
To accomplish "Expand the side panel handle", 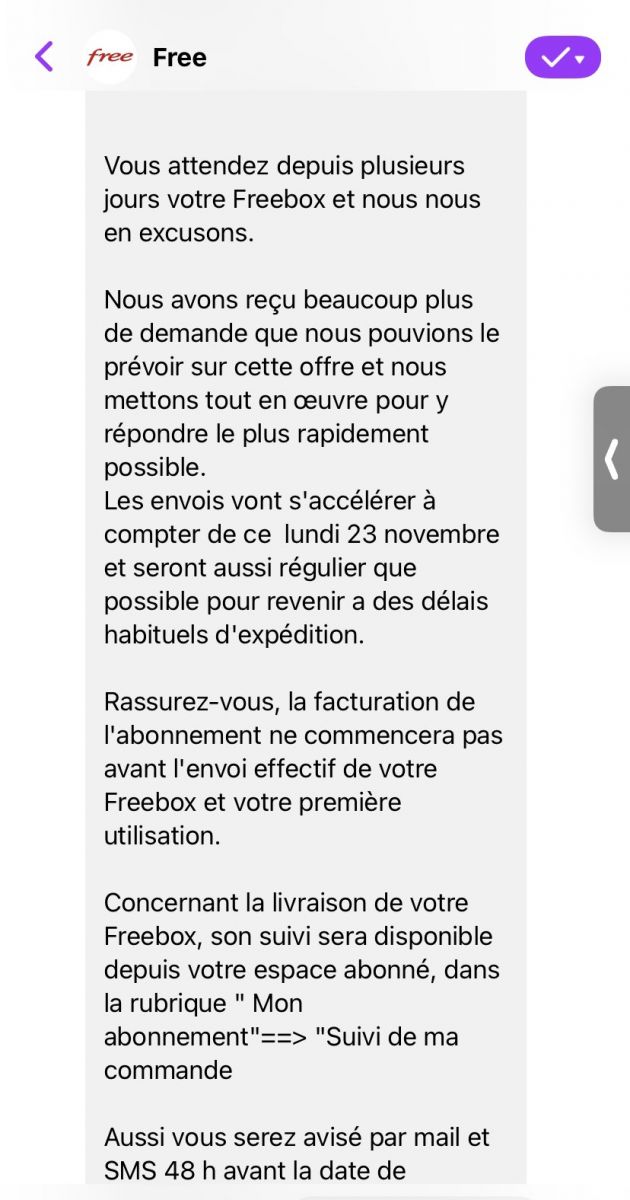I will tap(612, 459).
